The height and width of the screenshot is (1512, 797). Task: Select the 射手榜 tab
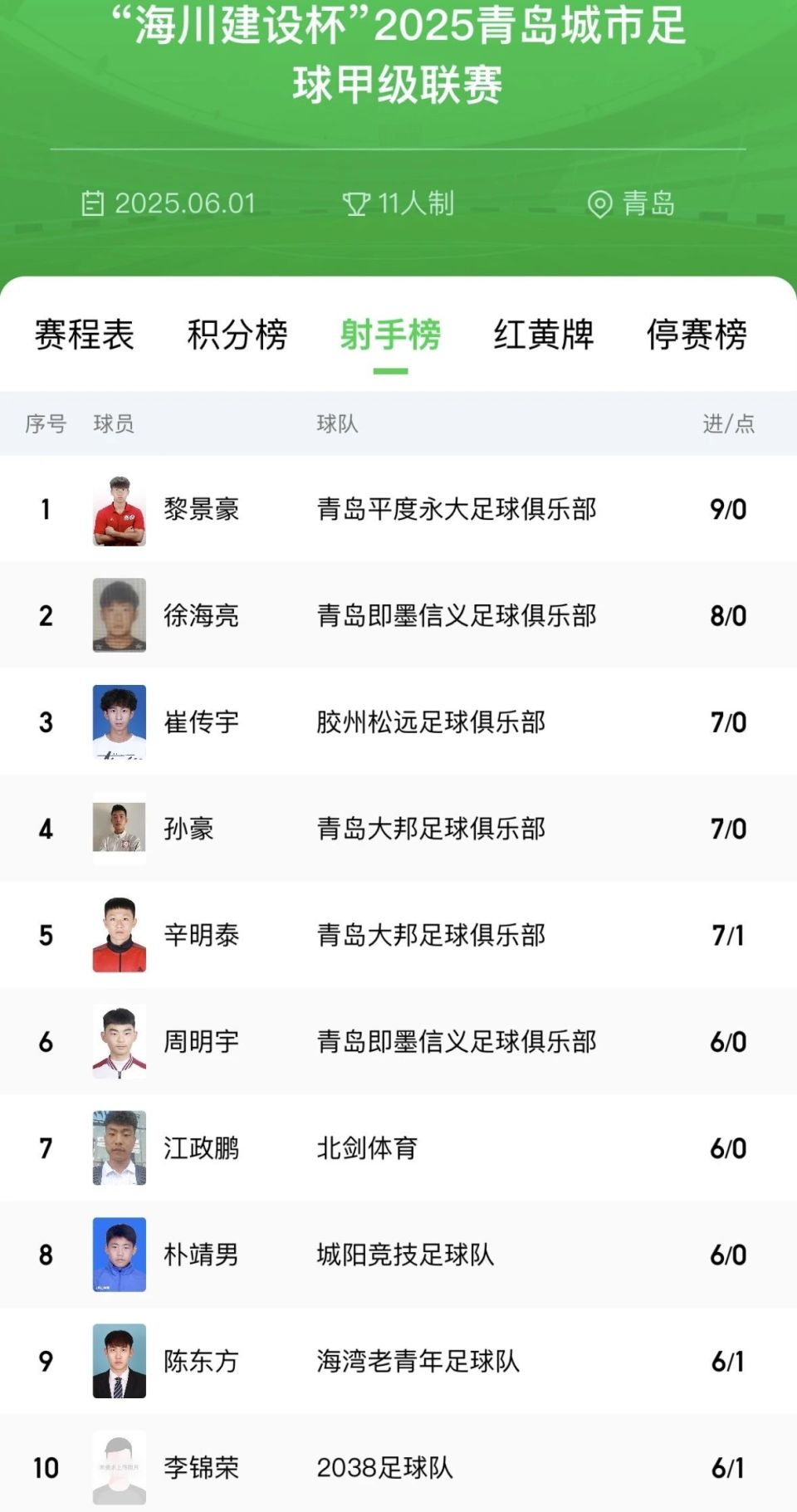(390, 335)
